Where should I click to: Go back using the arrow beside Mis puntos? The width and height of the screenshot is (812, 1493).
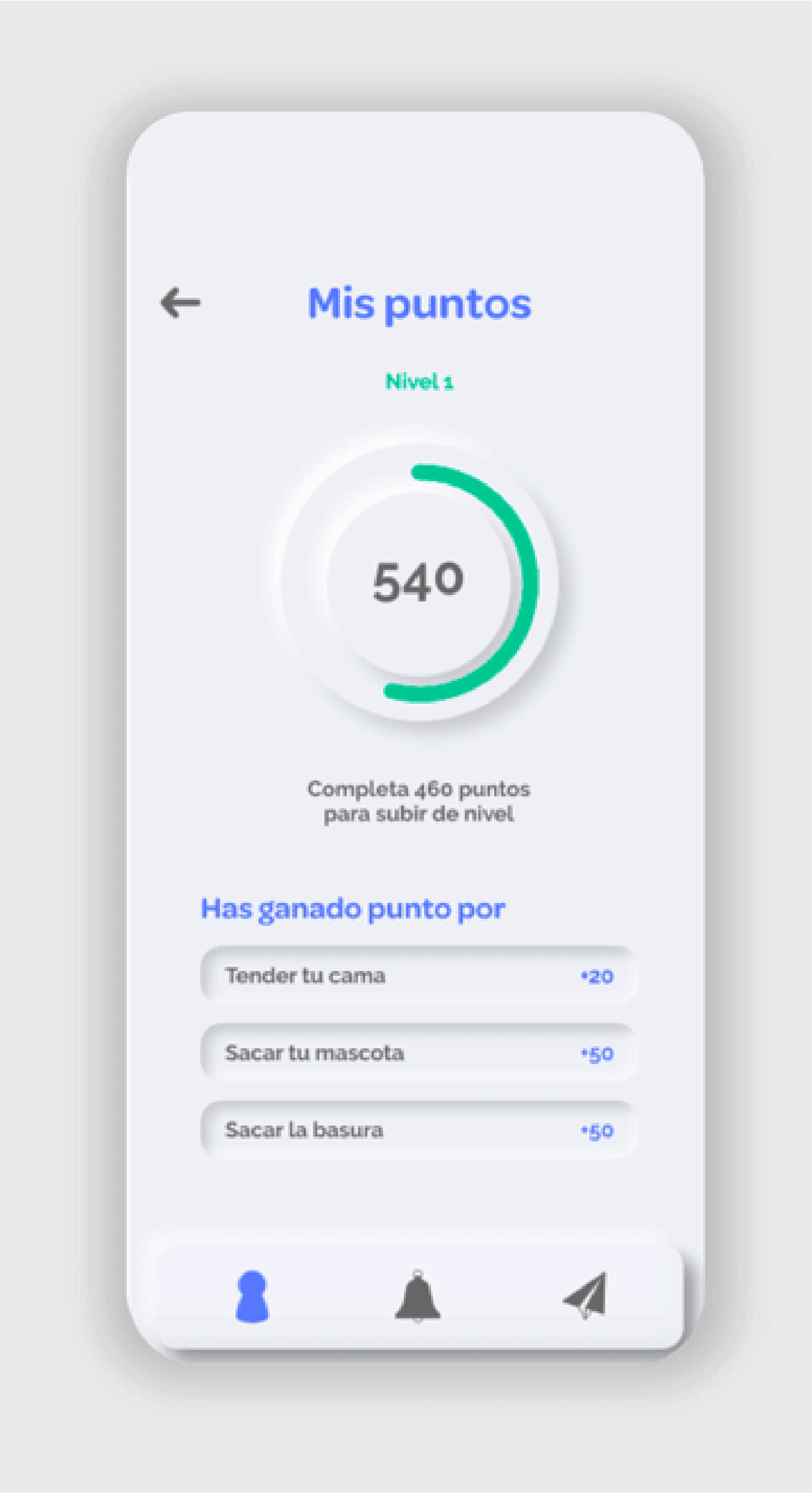tap(180, 302)
